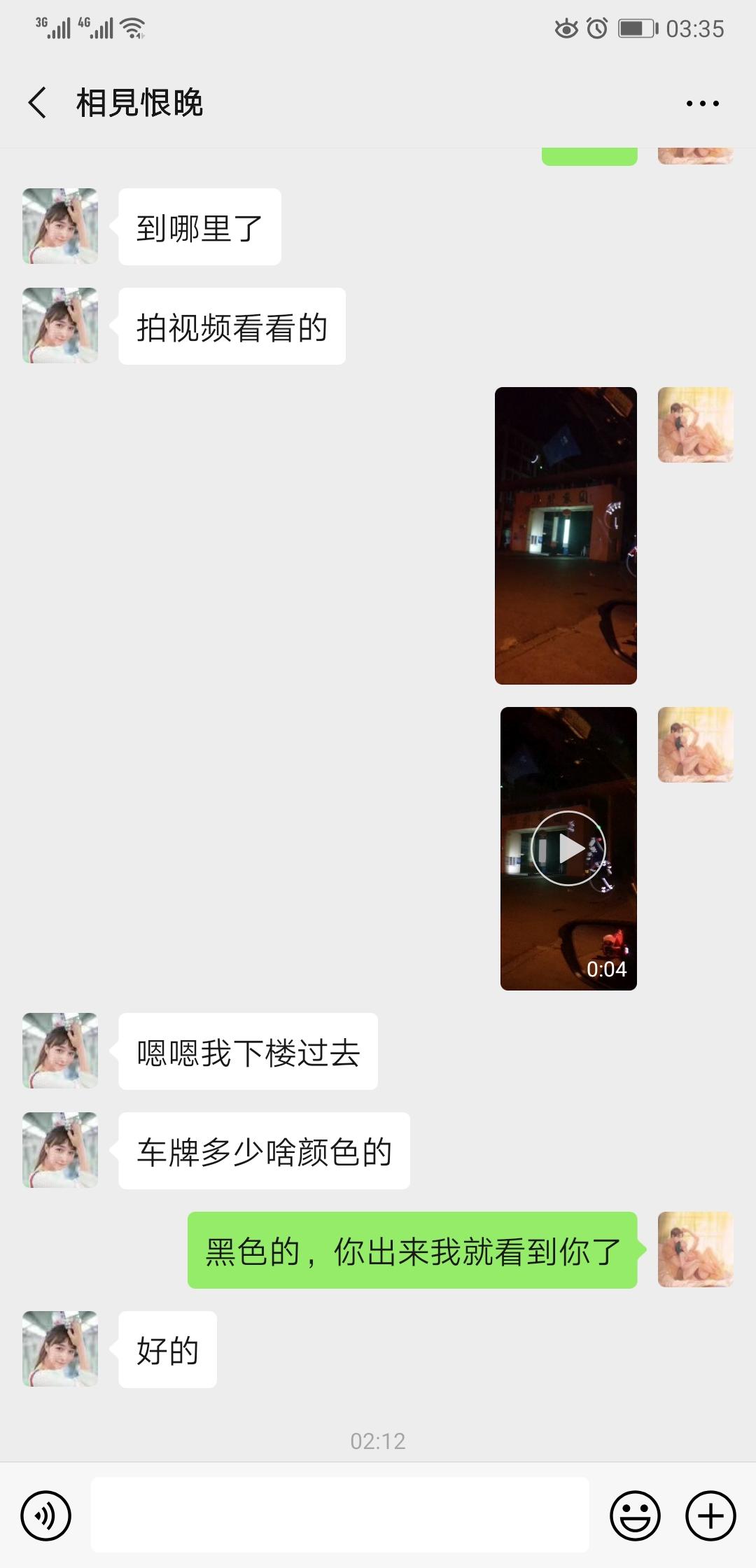Go back from 相見恨晚 chat
This screenshot has height=1568, width=756.
(38, 103)
